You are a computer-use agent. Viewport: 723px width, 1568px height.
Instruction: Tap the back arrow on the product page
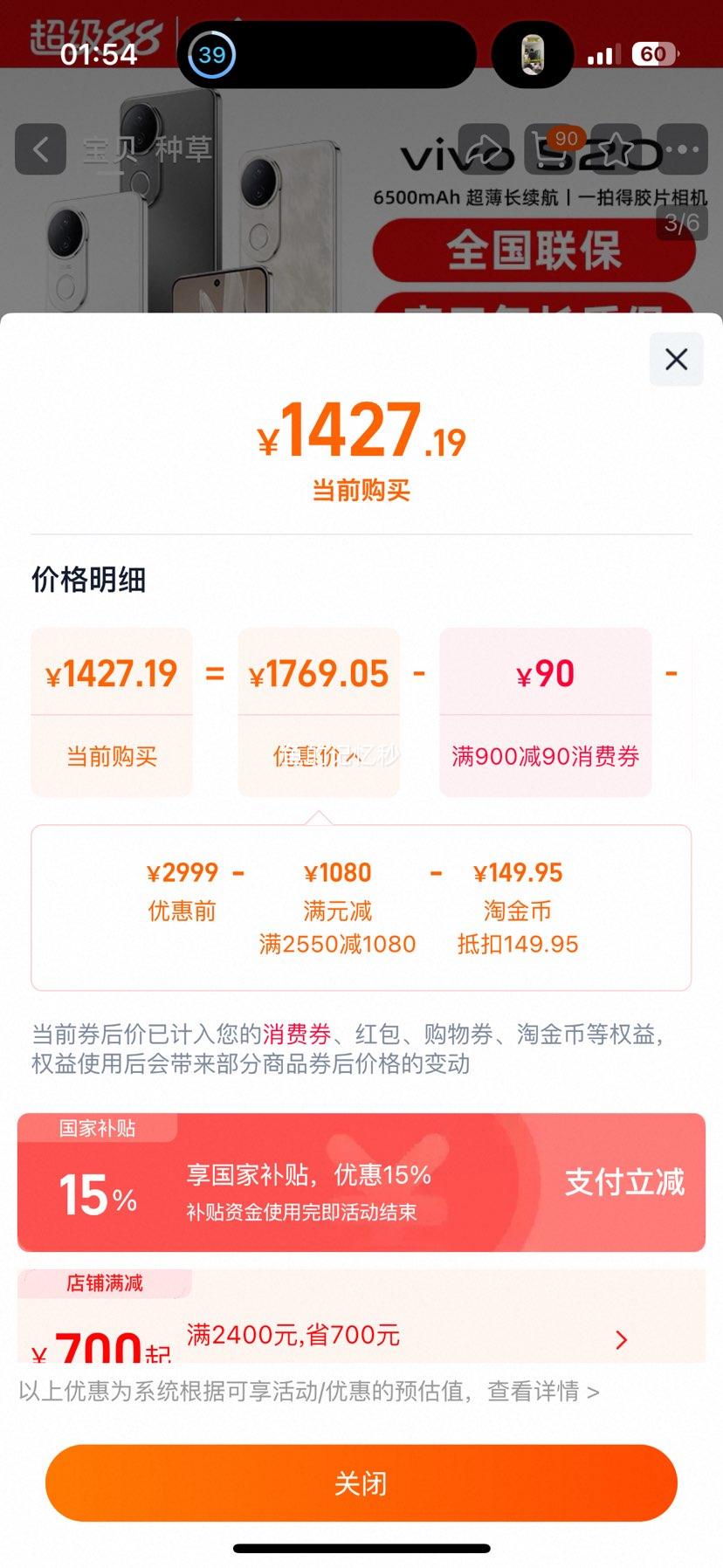tap(41, 148)
